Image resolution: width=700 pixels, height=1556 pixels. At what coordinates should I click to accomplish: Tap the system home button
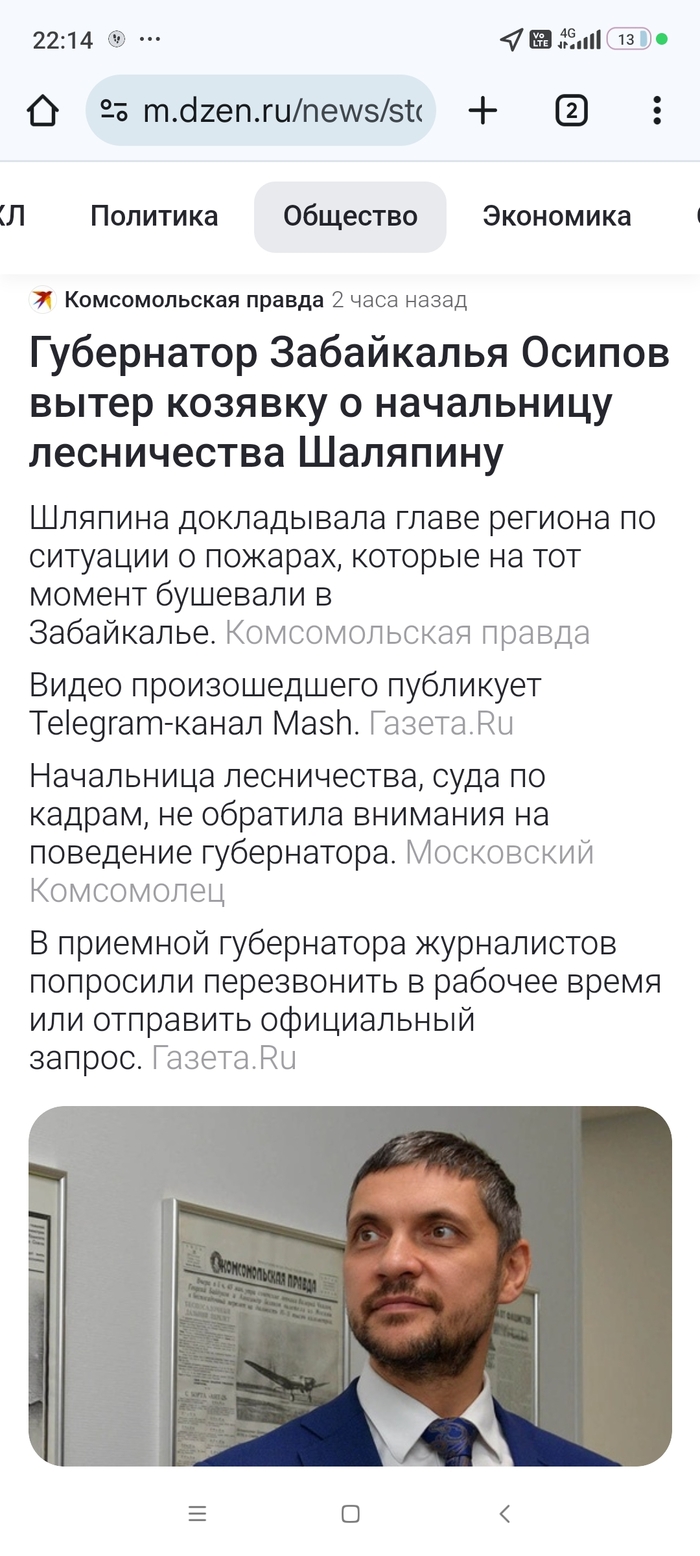(x=350, y=1514)
